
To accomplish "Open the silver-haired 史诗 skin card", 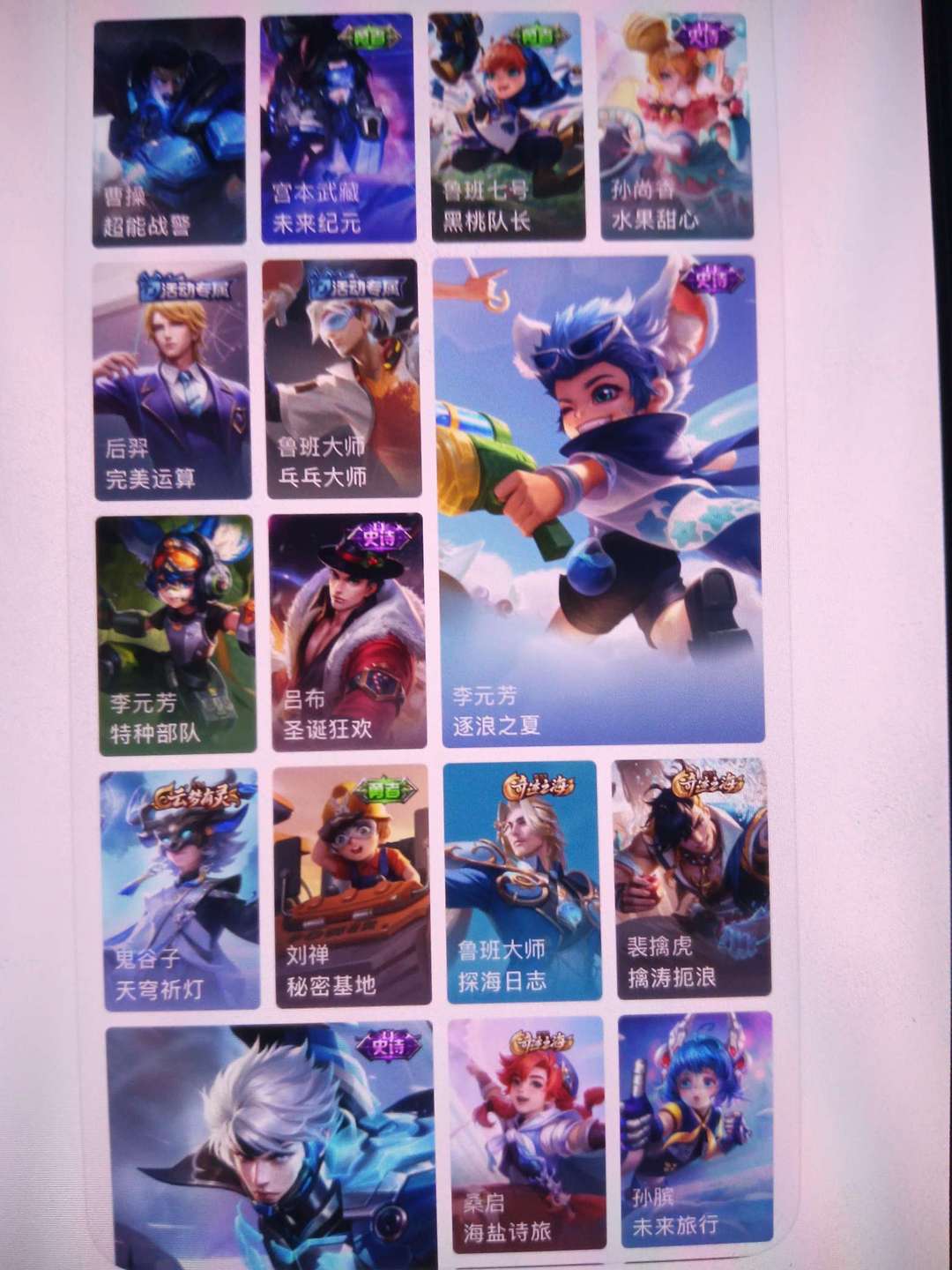I will 270,1143.
